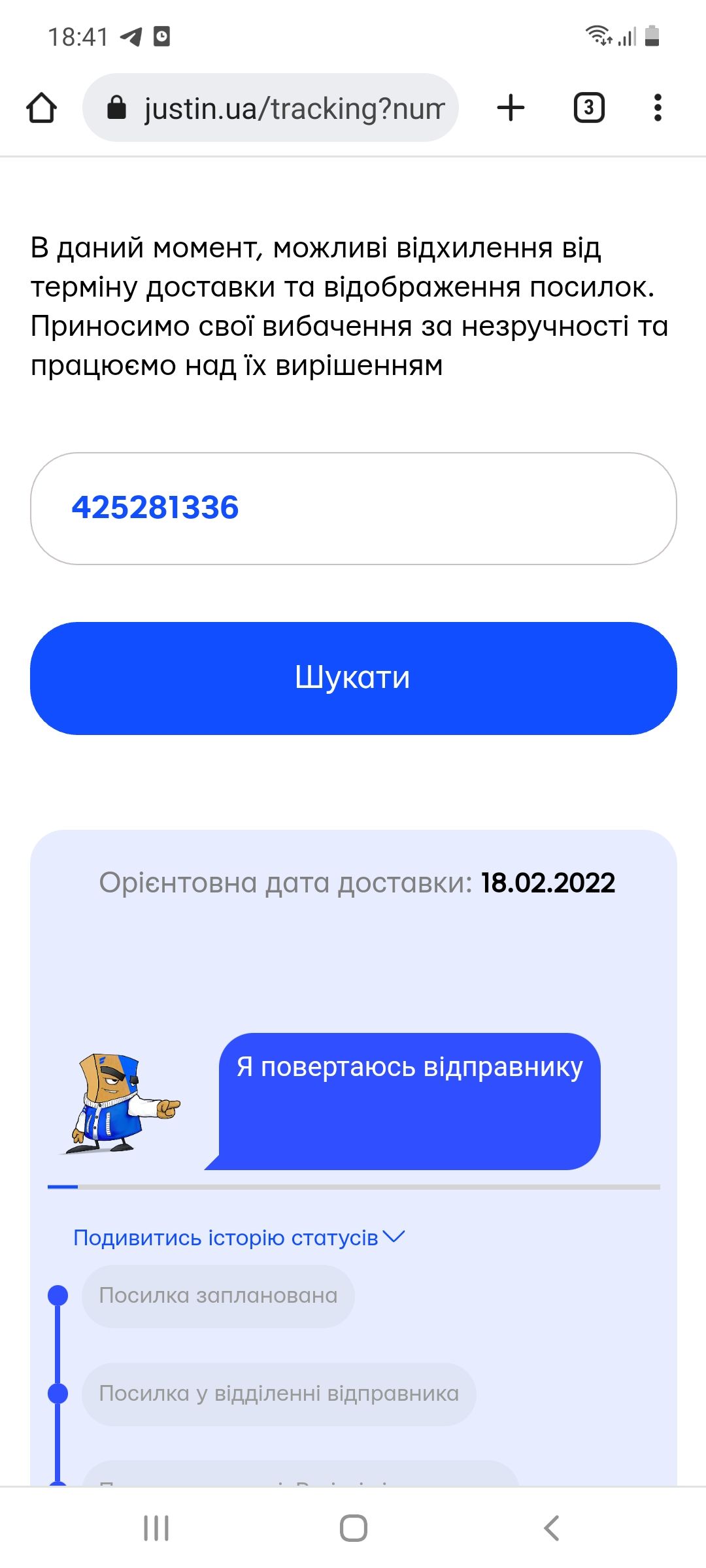The image size is (706, 1568).
Task: Open the tab switcher showing 3 tabs
Action: 588,108
